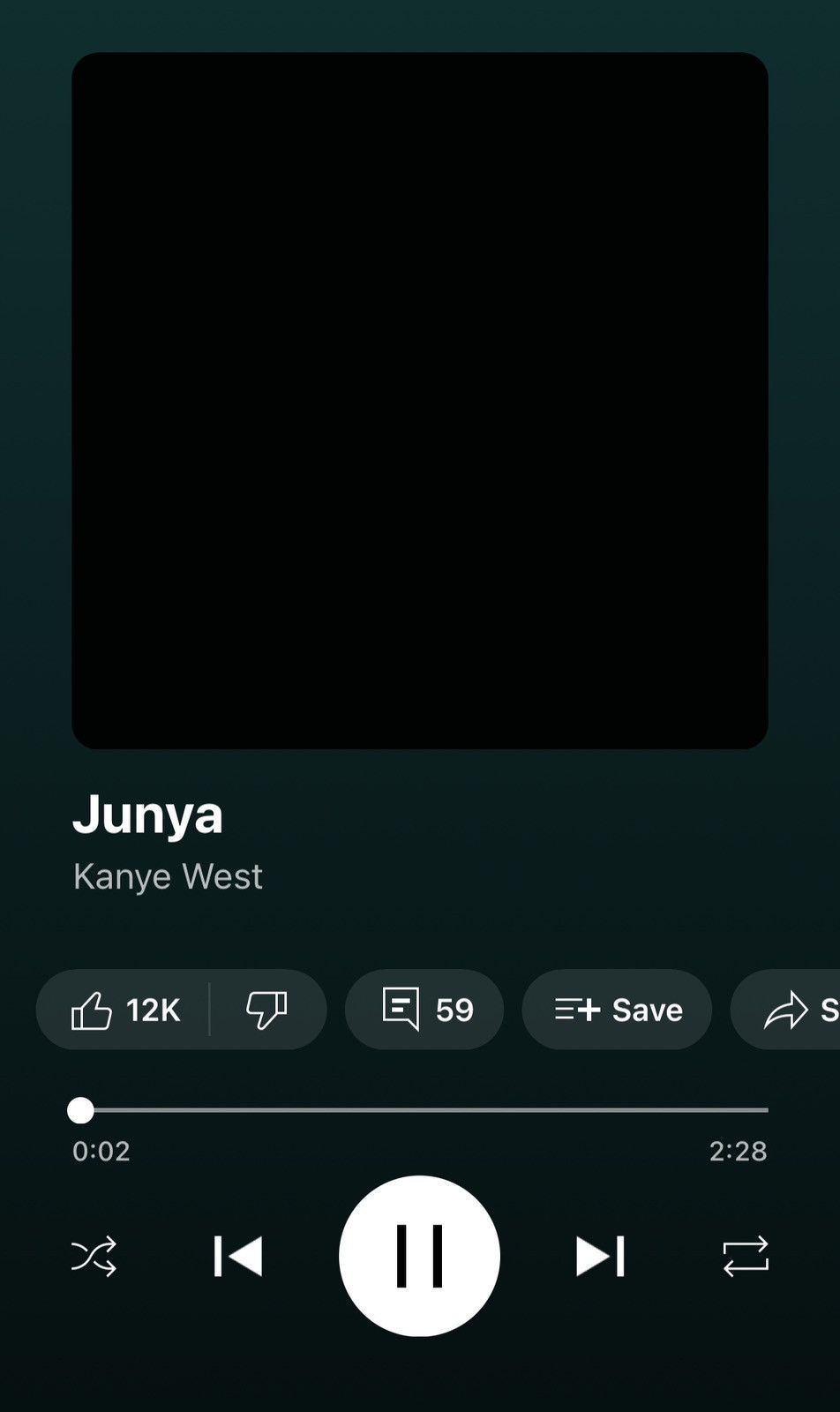The height and width of the screenshot is (1412, 840).
Task: Dislike this track
Action: [267, 1010]
